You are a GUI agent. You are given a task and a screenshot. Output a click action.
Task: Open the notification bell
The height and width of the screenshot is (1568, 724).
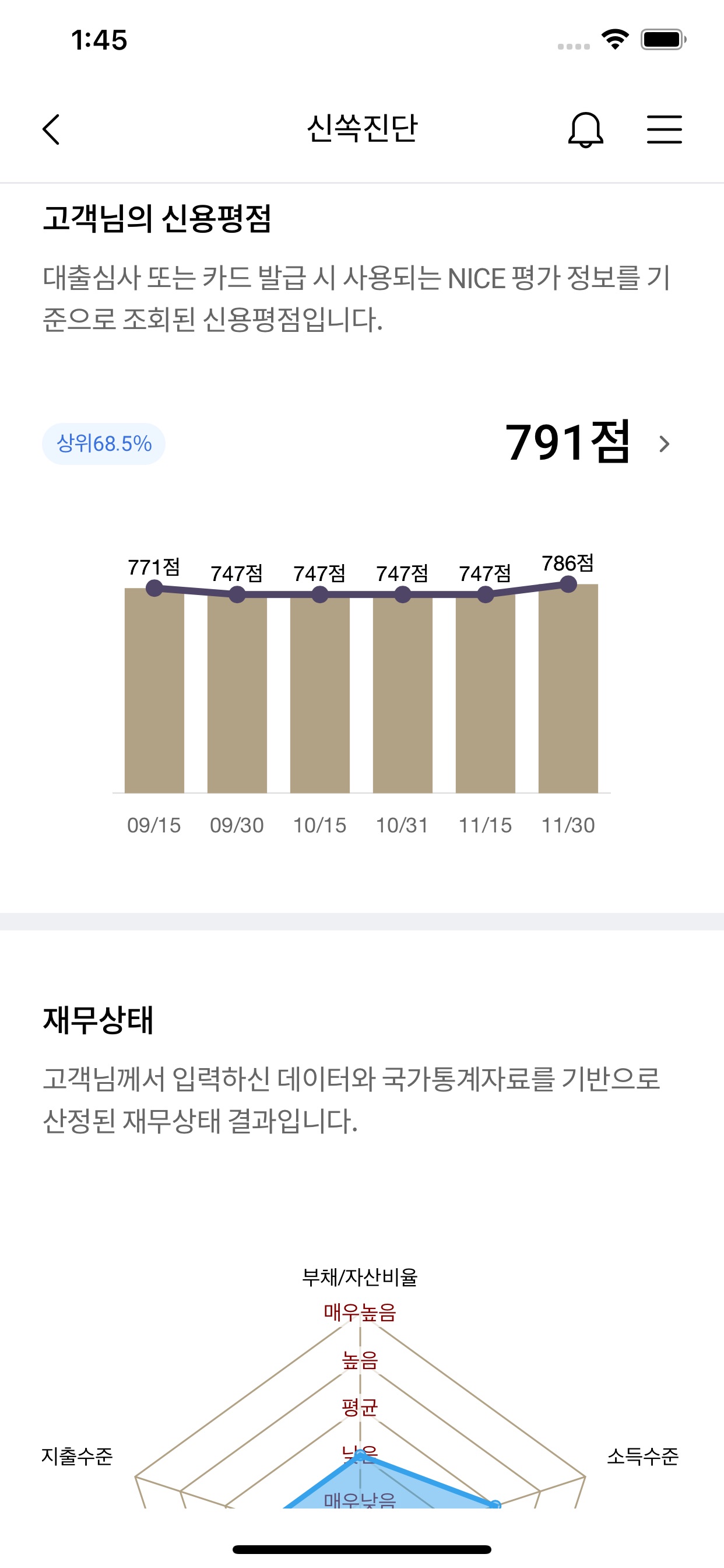586,129
